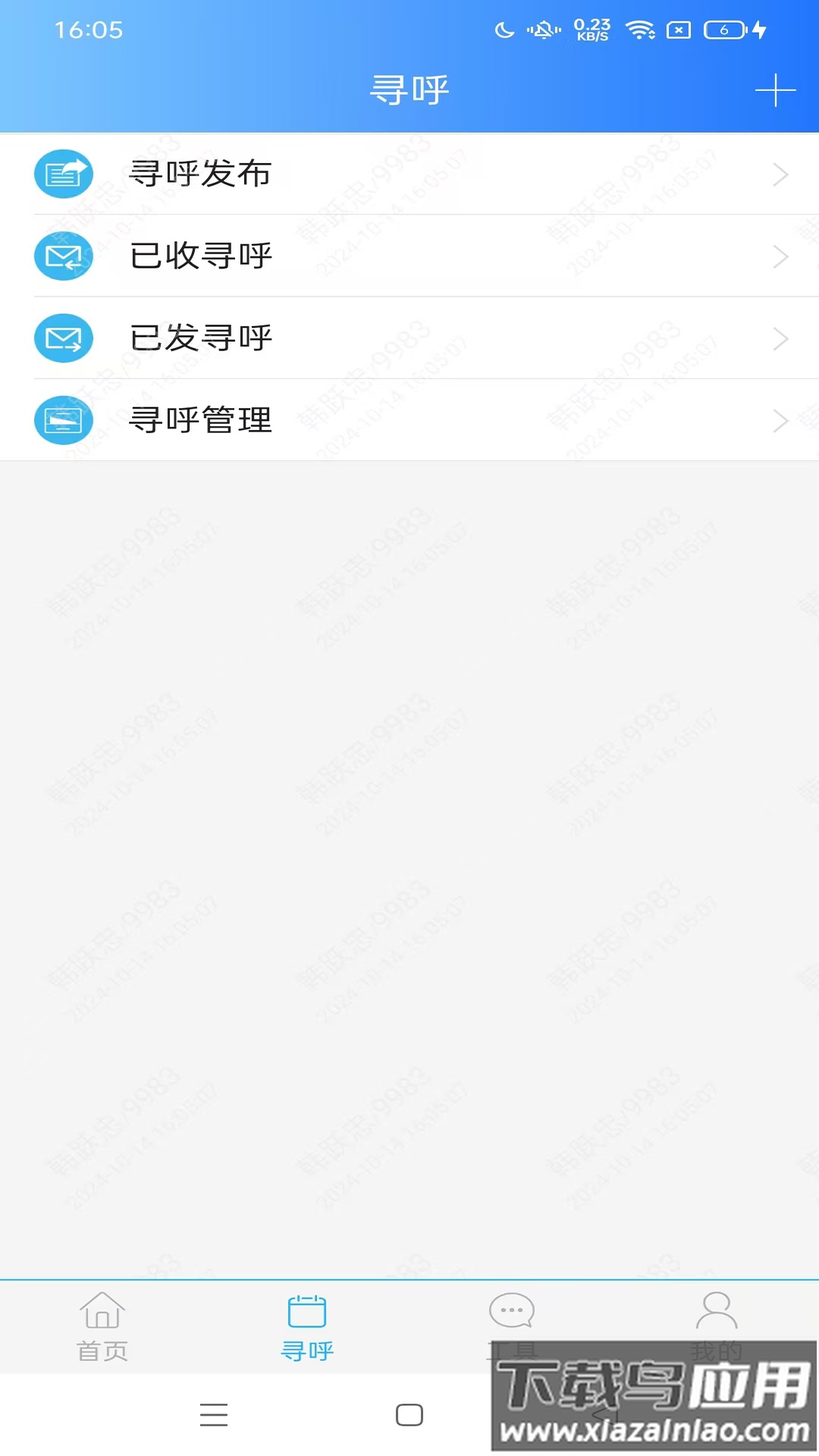Expand 已收寻呼 using its chevron
819x1456 pixels.
click(782, 256)
